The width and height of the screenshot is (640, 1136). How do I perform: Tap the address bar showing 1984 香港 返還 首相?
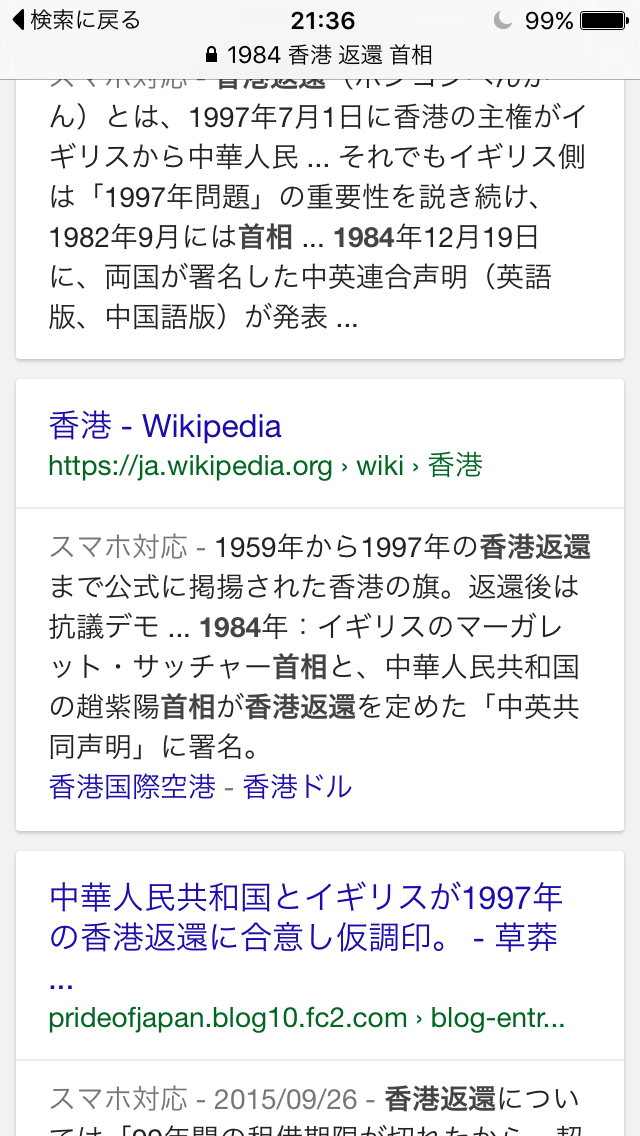point(320,55)
